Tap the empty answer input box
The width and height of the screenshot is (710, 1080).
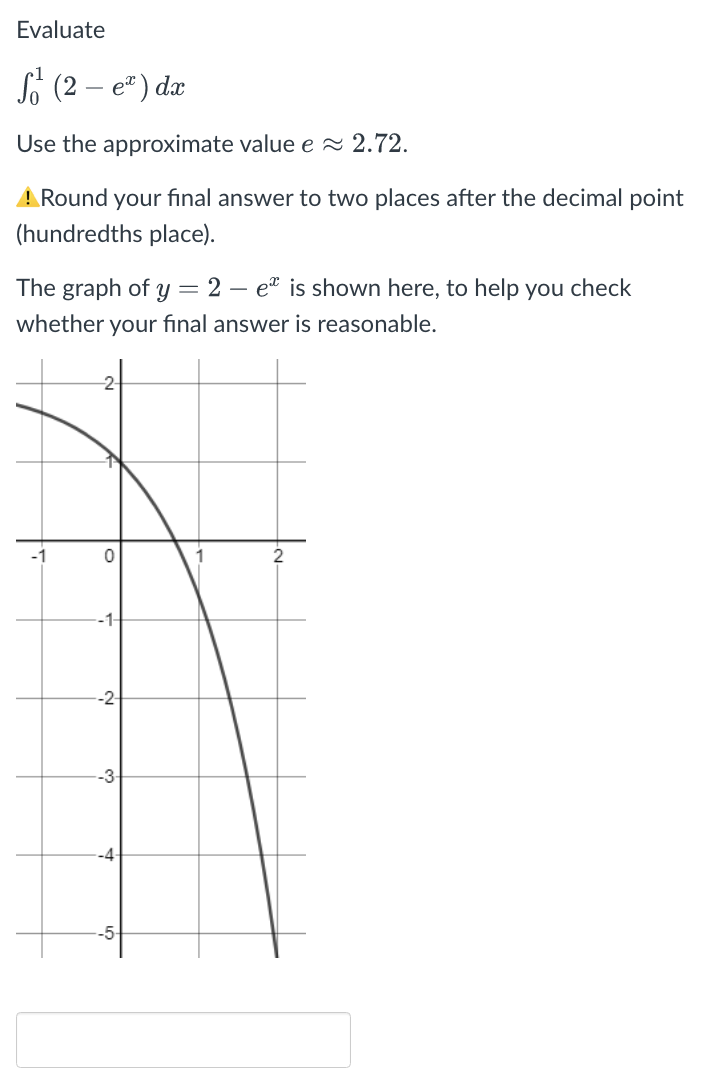(183, 1040)
